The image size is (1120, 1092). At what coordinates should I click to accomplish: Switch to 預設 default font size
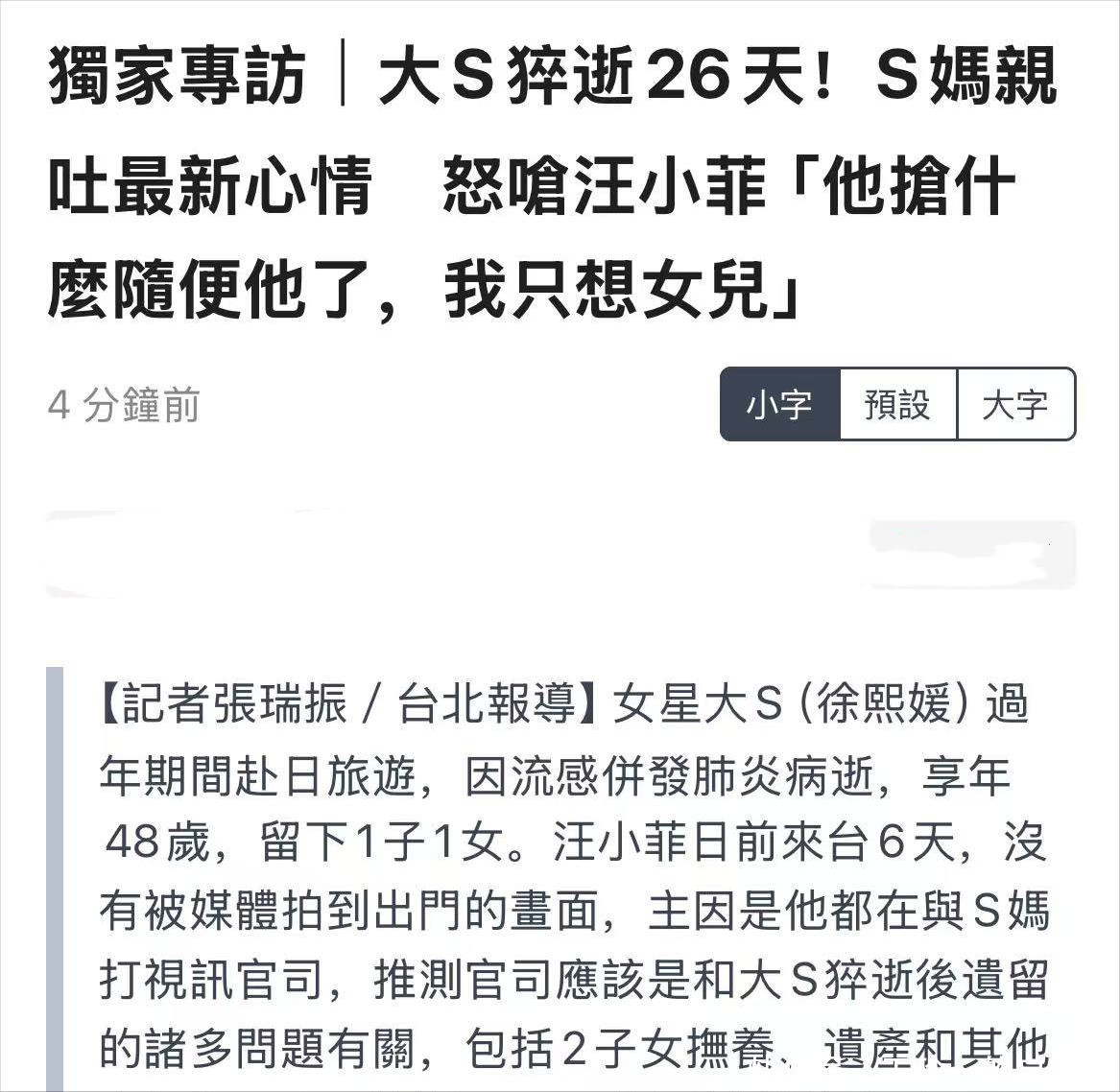pyautogui.click(x=897, y=404)
